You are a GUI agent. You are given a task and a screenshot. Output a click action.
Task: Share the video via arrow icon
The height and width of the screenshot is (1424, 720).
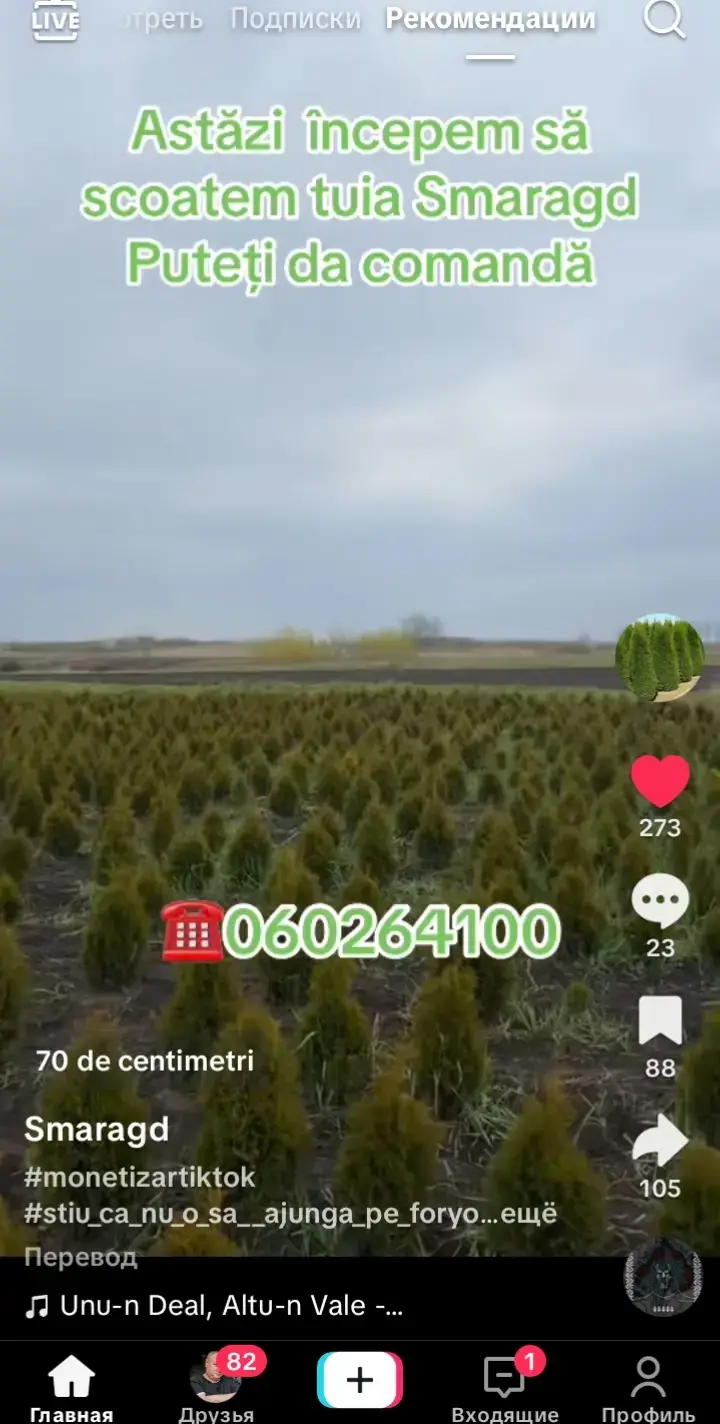click(x=660, y=1141)
